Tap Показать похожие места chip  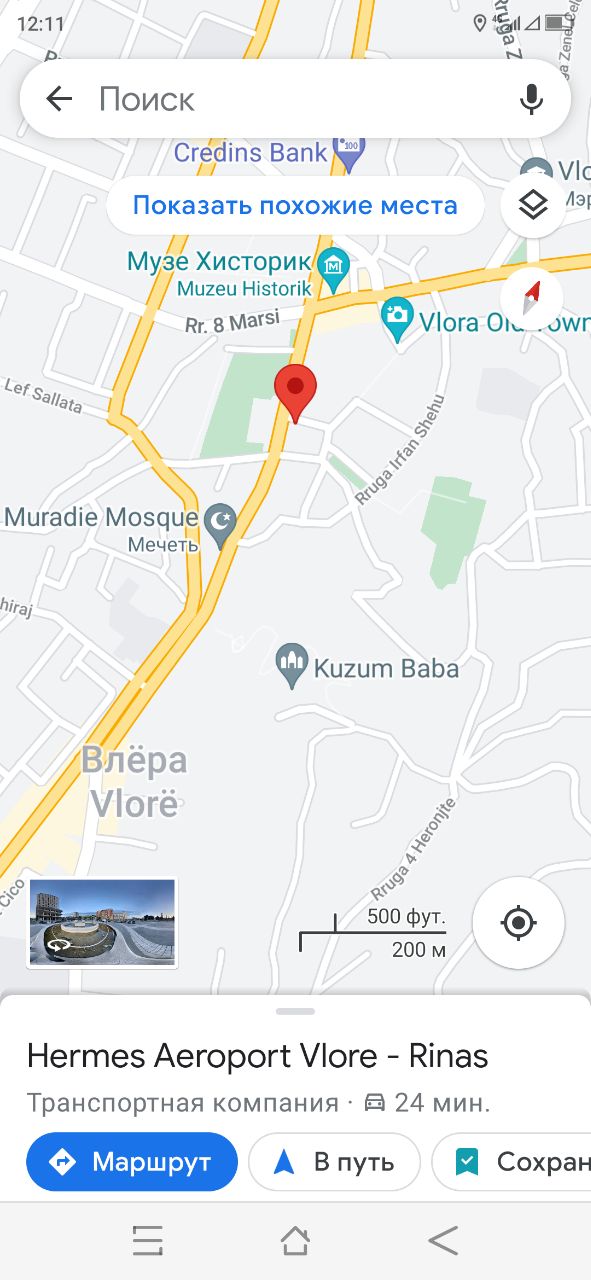[x=295, y=206]
